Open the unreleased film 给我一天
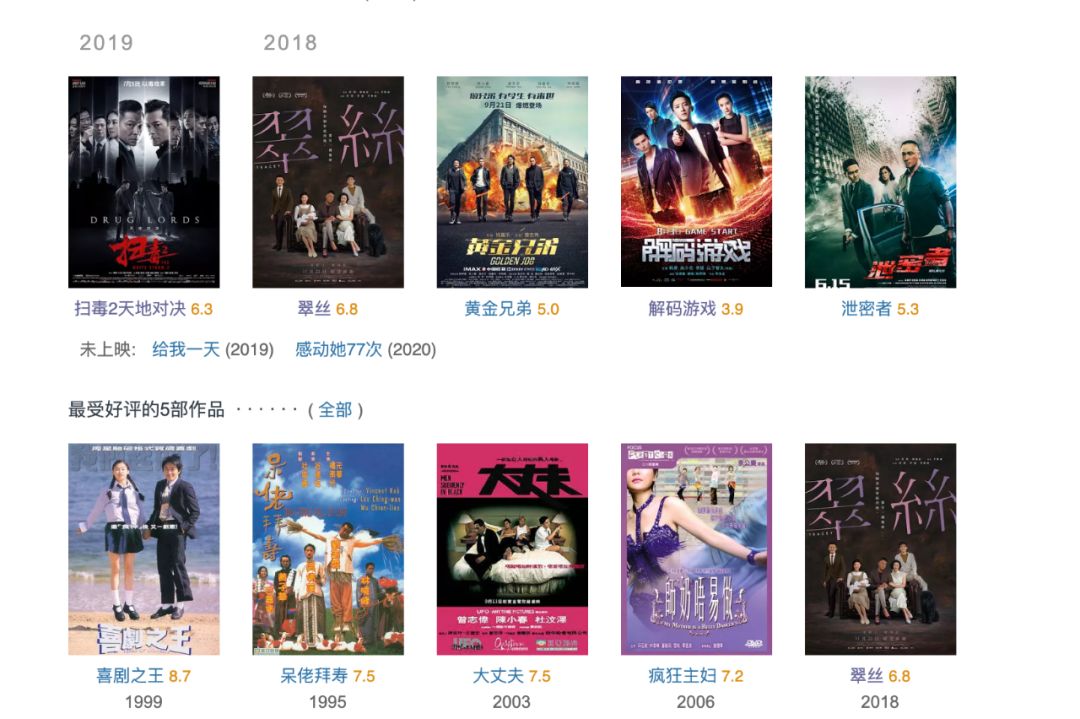Image resolution: width=1080 pixels, height=719 pixels. coord(185,350)
